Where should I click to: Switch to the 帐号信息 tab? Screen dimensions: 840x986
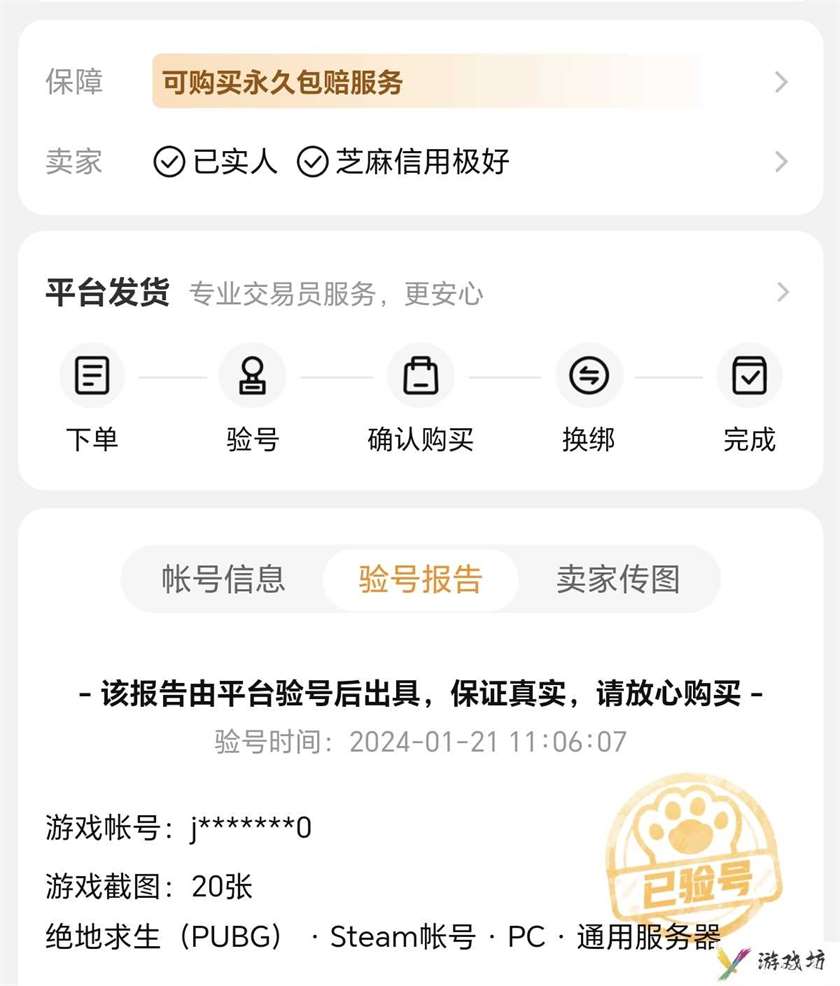(223, 579)
